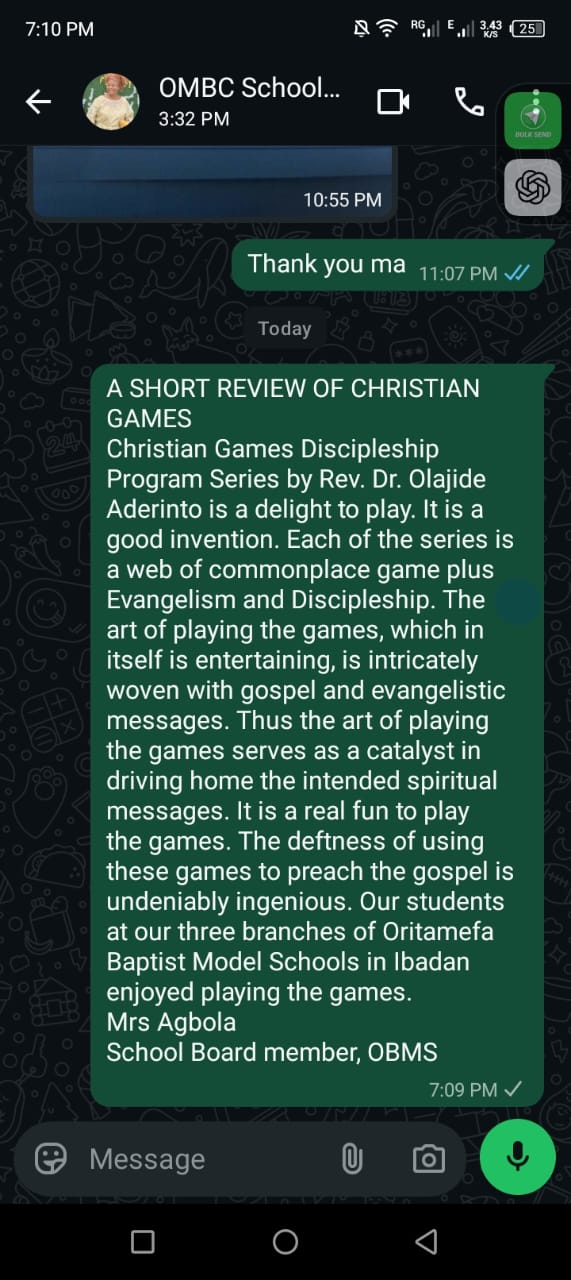Open the emoji and sticker picker

pyautogui.click(x=51, y=1159)
